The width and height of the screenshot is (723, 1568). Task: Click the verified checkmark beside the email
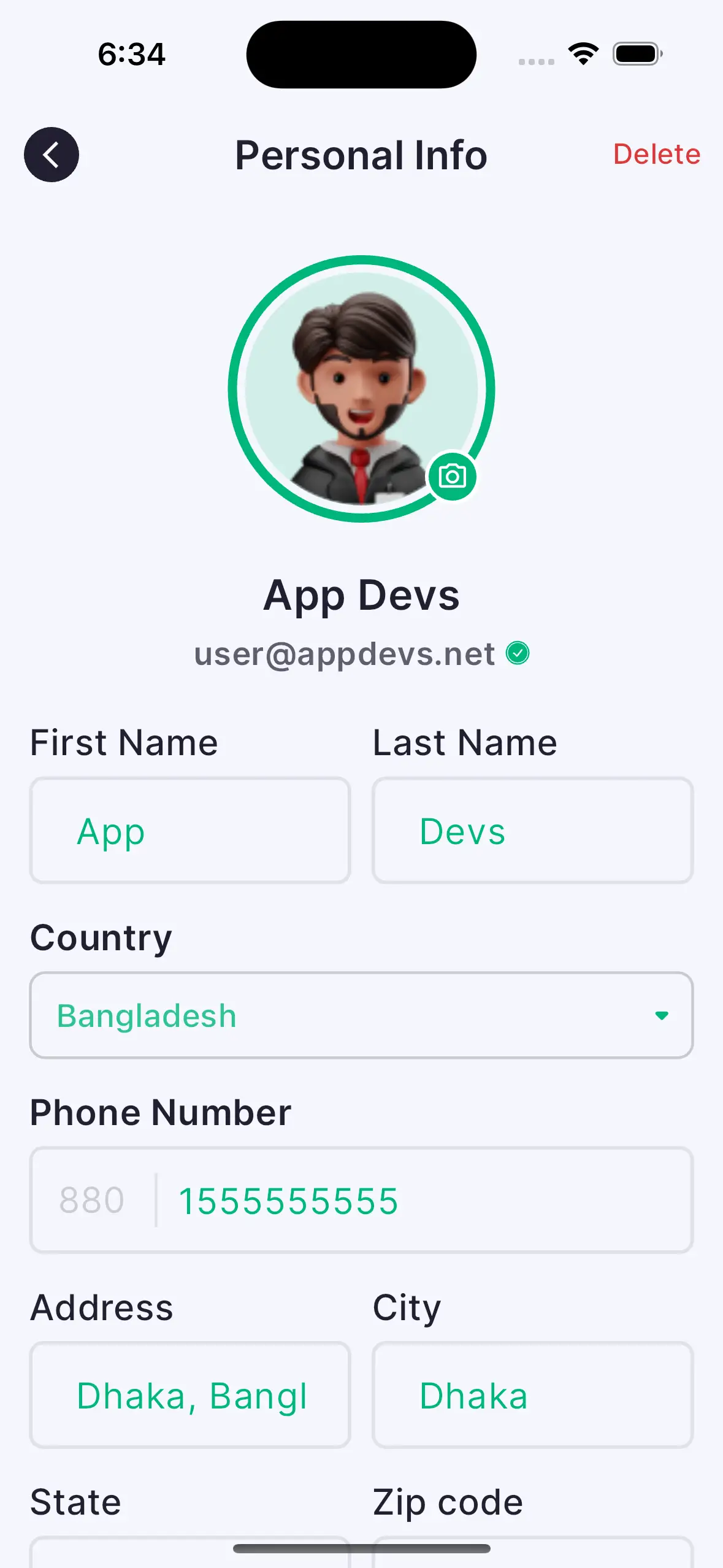coord(518,653)
